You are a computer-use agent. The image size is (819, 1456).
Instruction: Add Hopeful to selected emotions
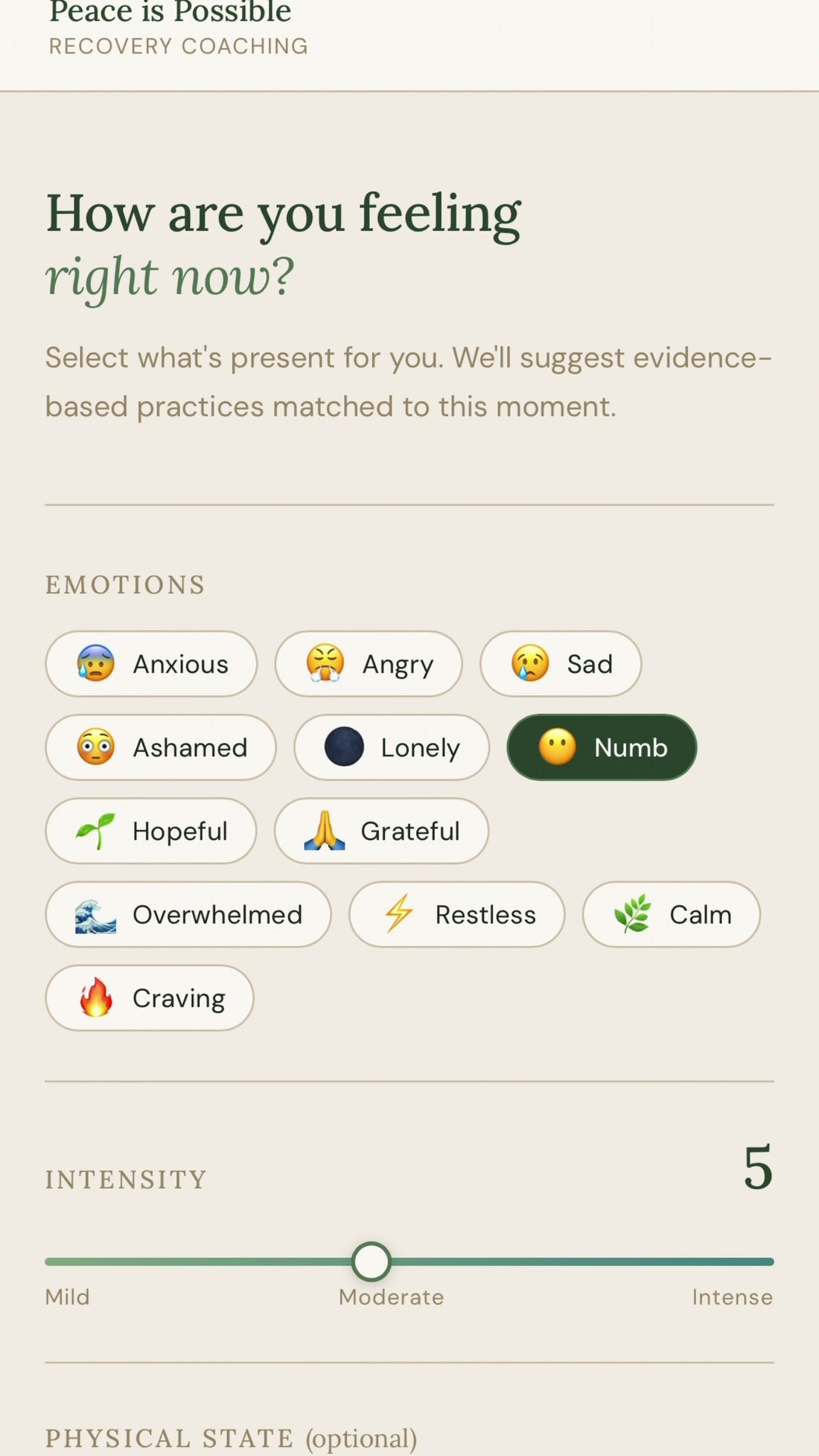151,831
